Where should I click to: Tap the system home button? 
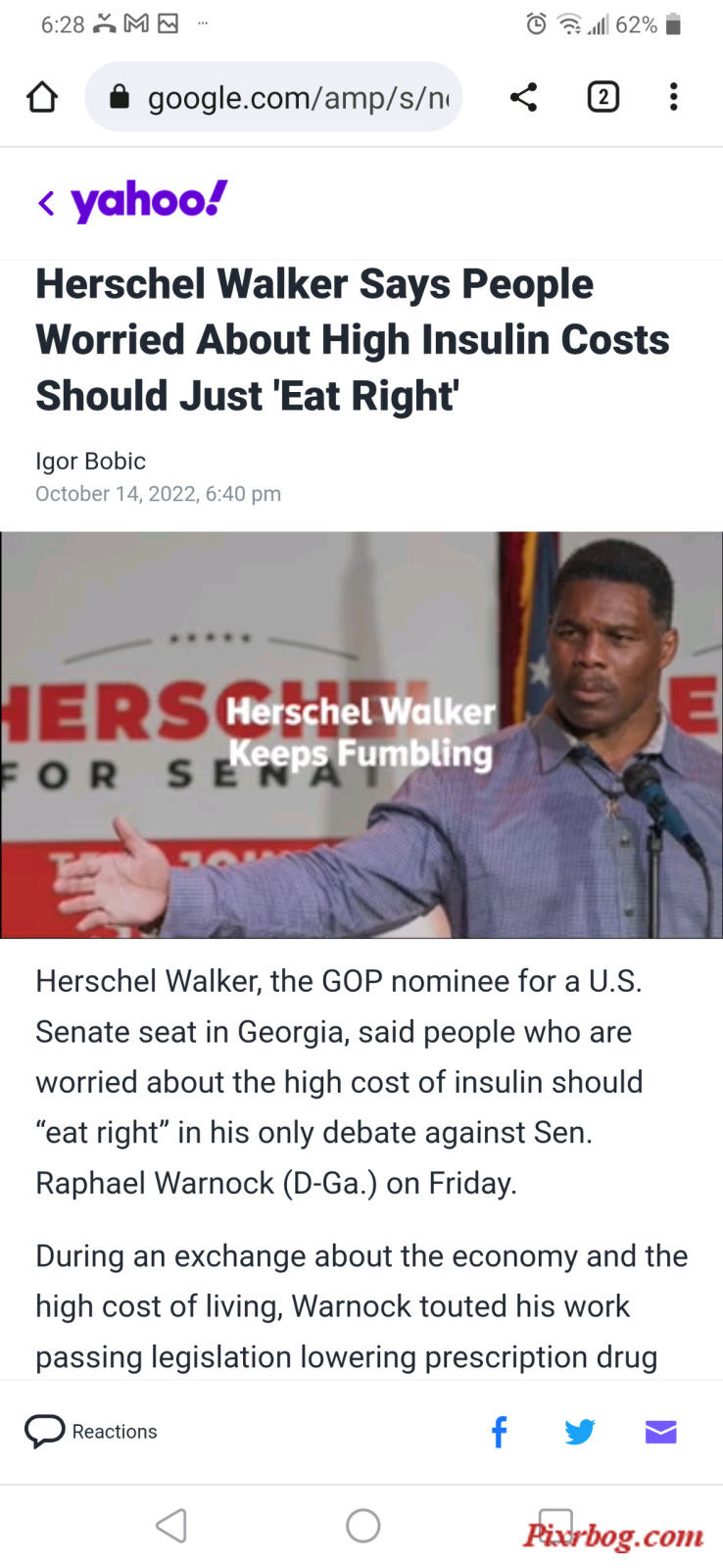tap(362, 1526)
